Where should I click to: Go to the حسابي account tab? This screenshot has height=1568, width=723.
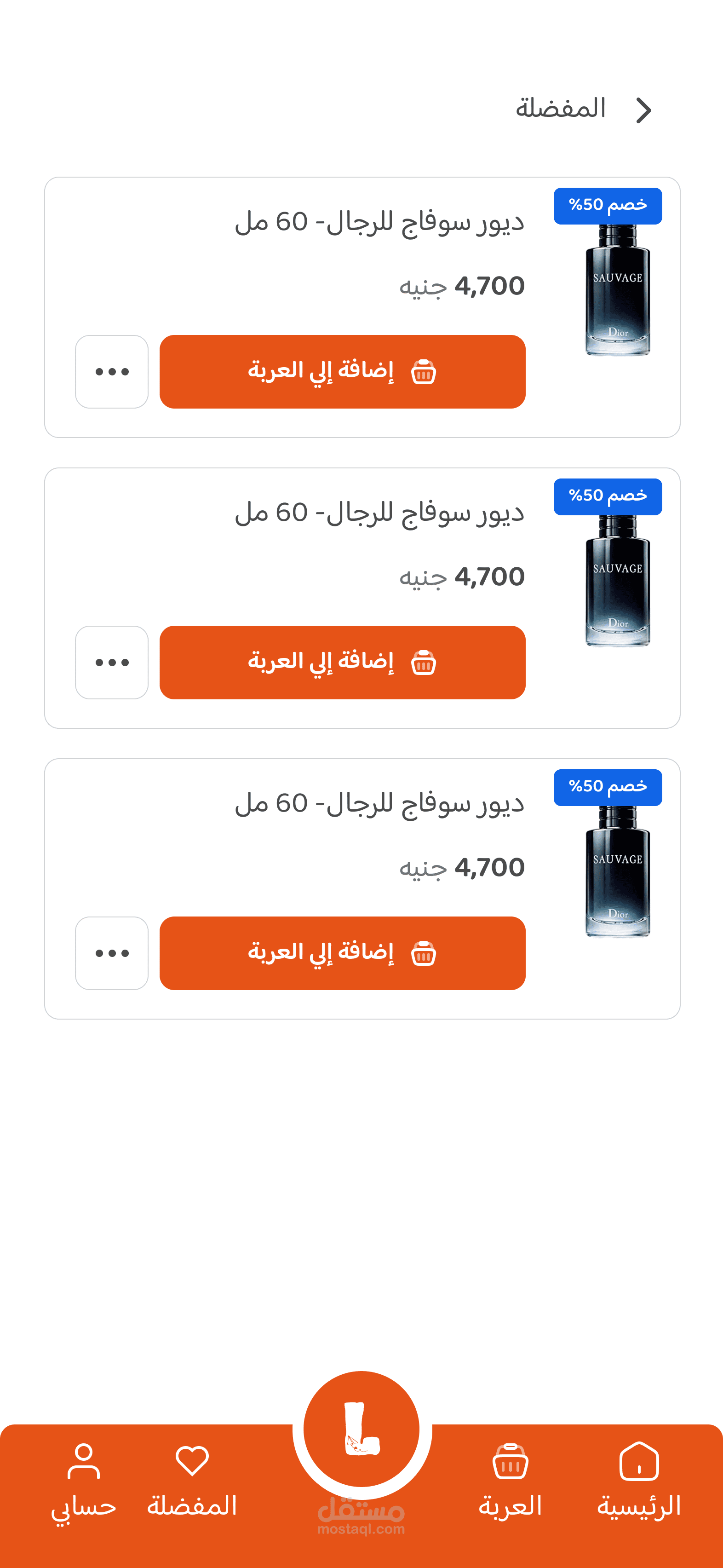[x=83, y=1479]
